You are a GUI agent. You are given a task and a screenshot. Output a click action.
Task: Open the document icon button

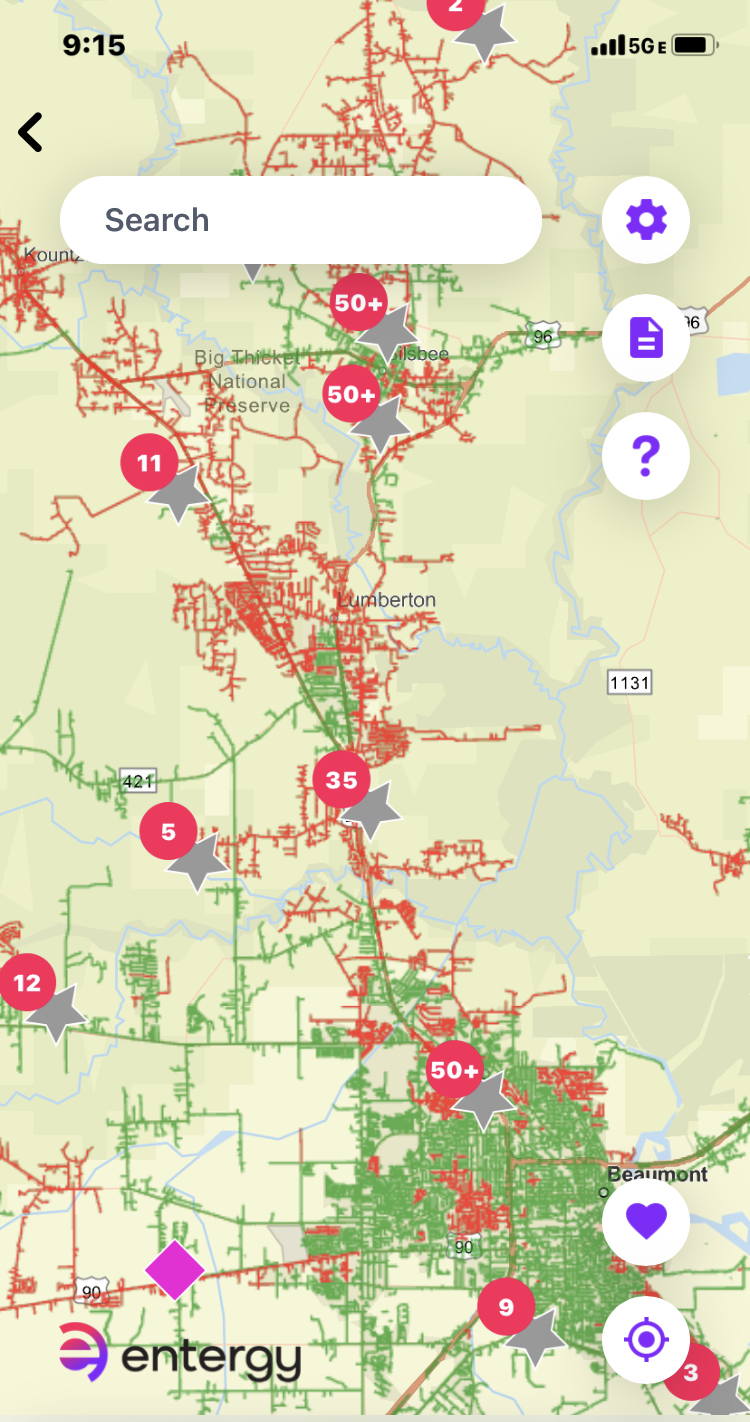[646, 338]
